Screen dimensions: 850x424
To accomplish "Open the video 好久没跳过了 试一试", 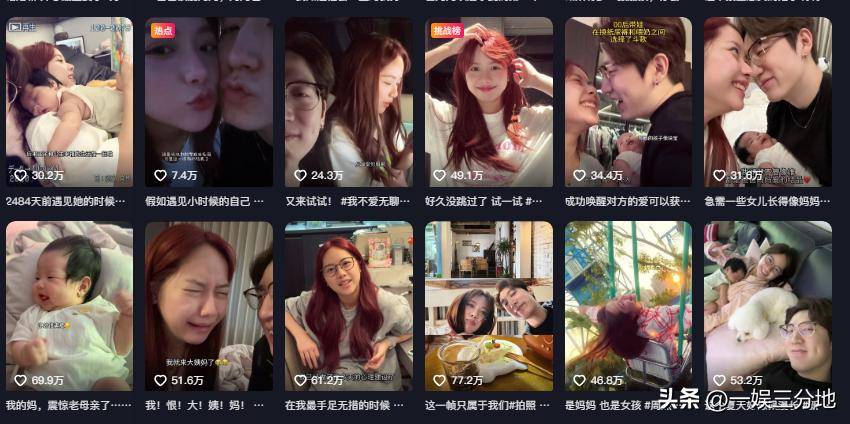I will click(x=488, y=102).
